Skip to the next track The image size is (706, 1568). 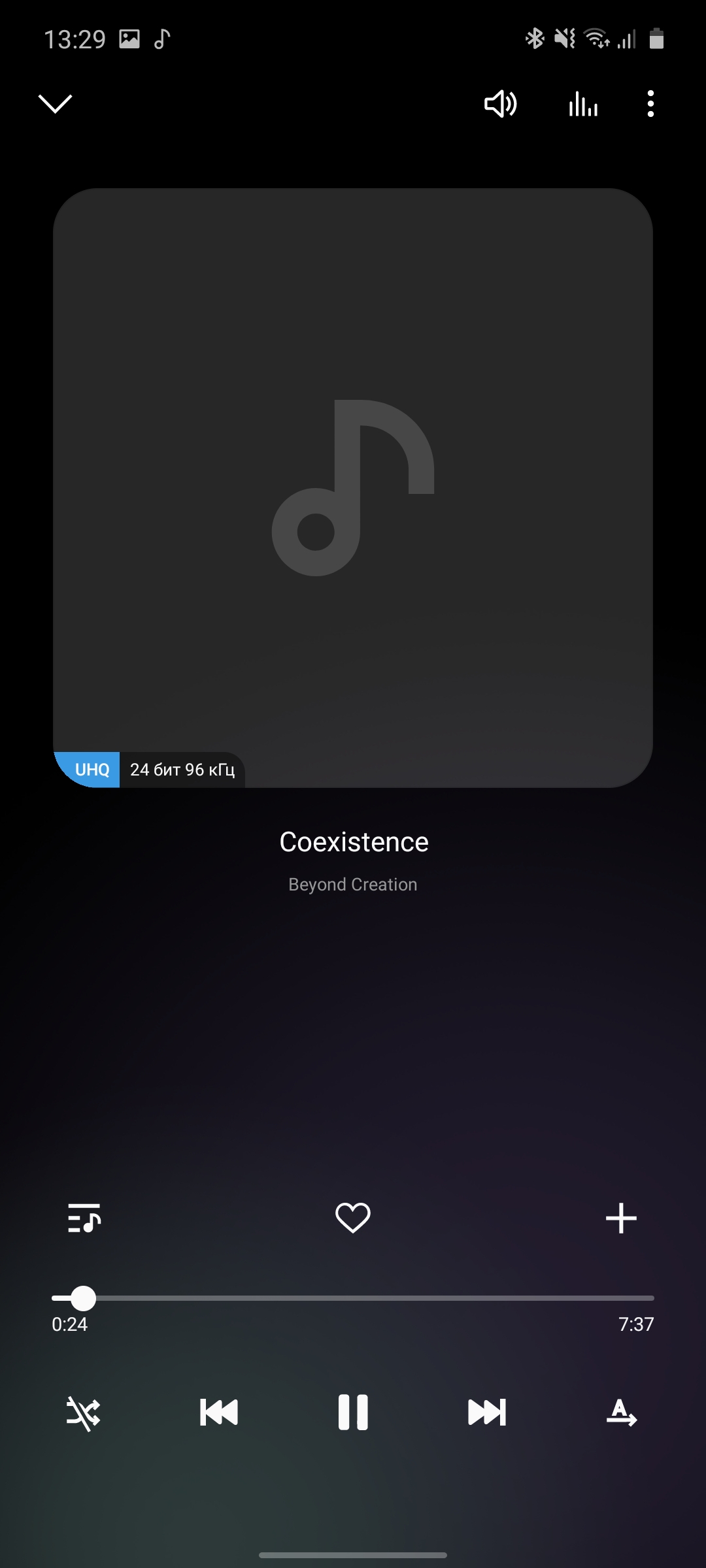(487, 1413)
